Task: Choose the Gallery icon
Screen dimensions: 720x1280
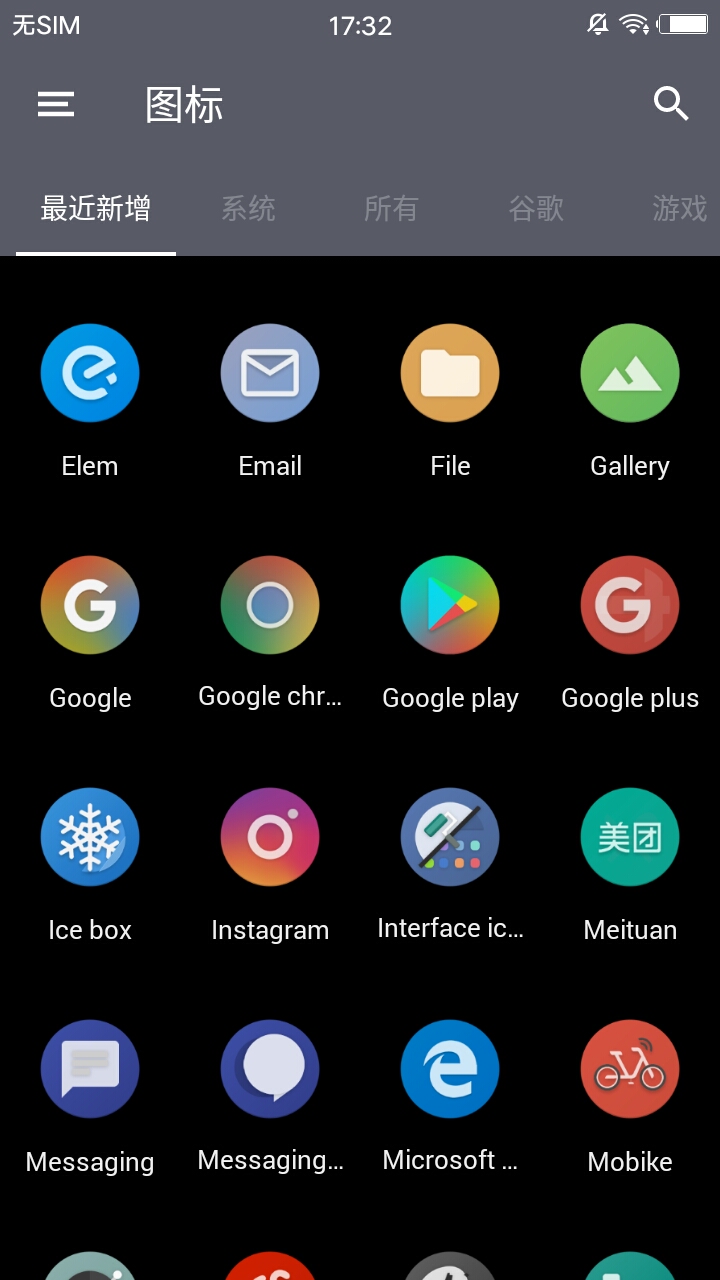Action: click(x=630, y=373)
